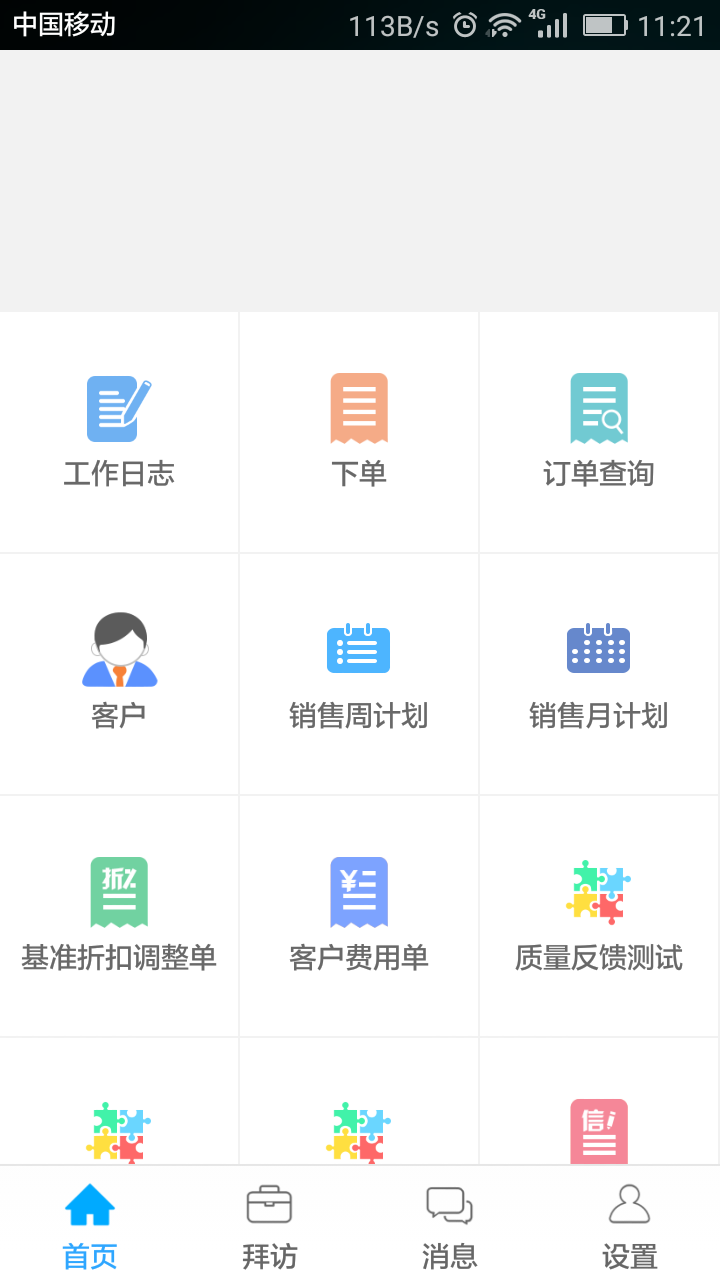This screenshot has height=1280, width=720.
Task: Open 客户费用单 (customer expense form)
Action: (358, 891)
